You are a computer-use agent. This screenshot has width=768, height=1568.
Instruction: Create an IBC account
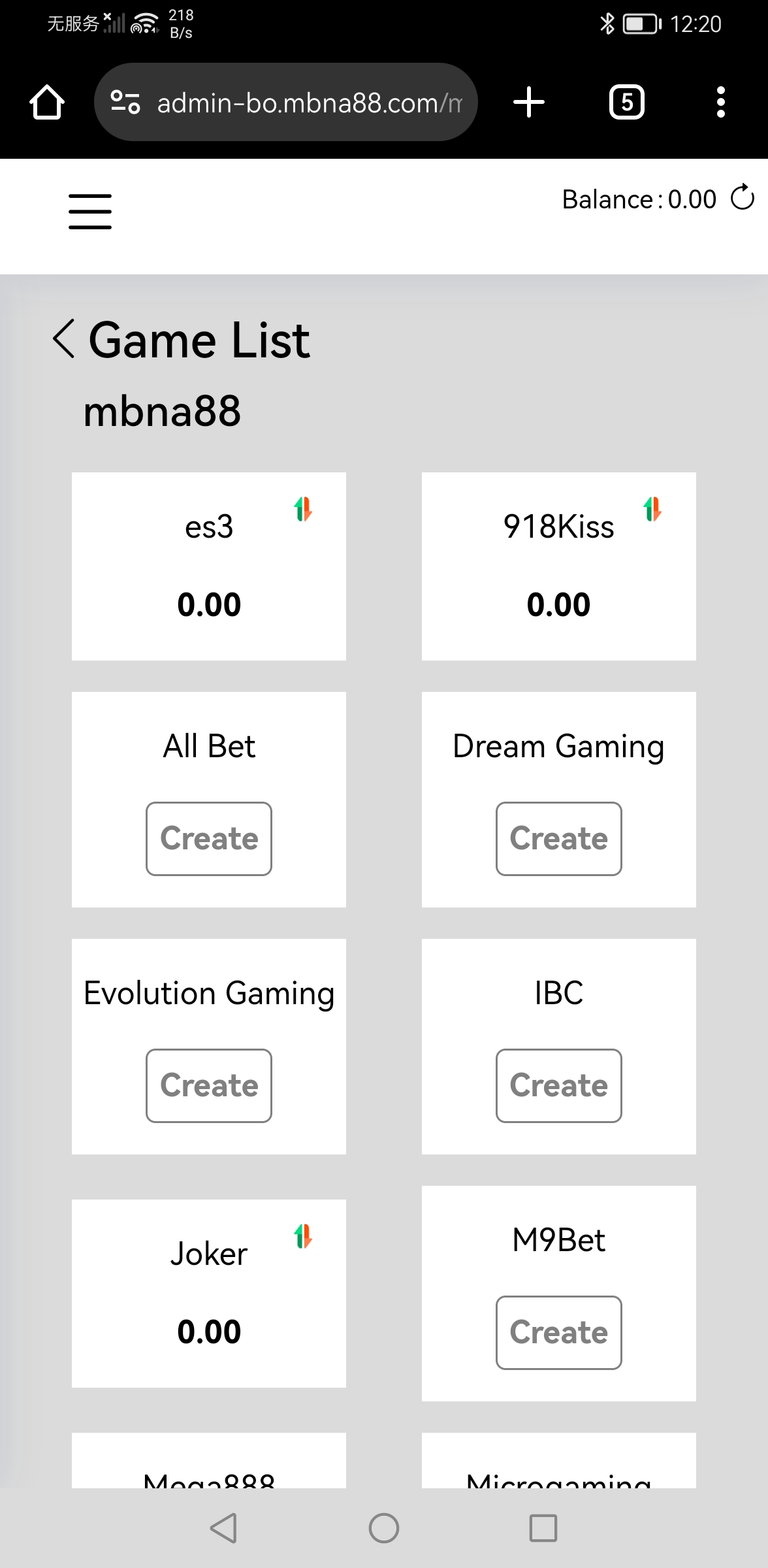coord(558,1085)
